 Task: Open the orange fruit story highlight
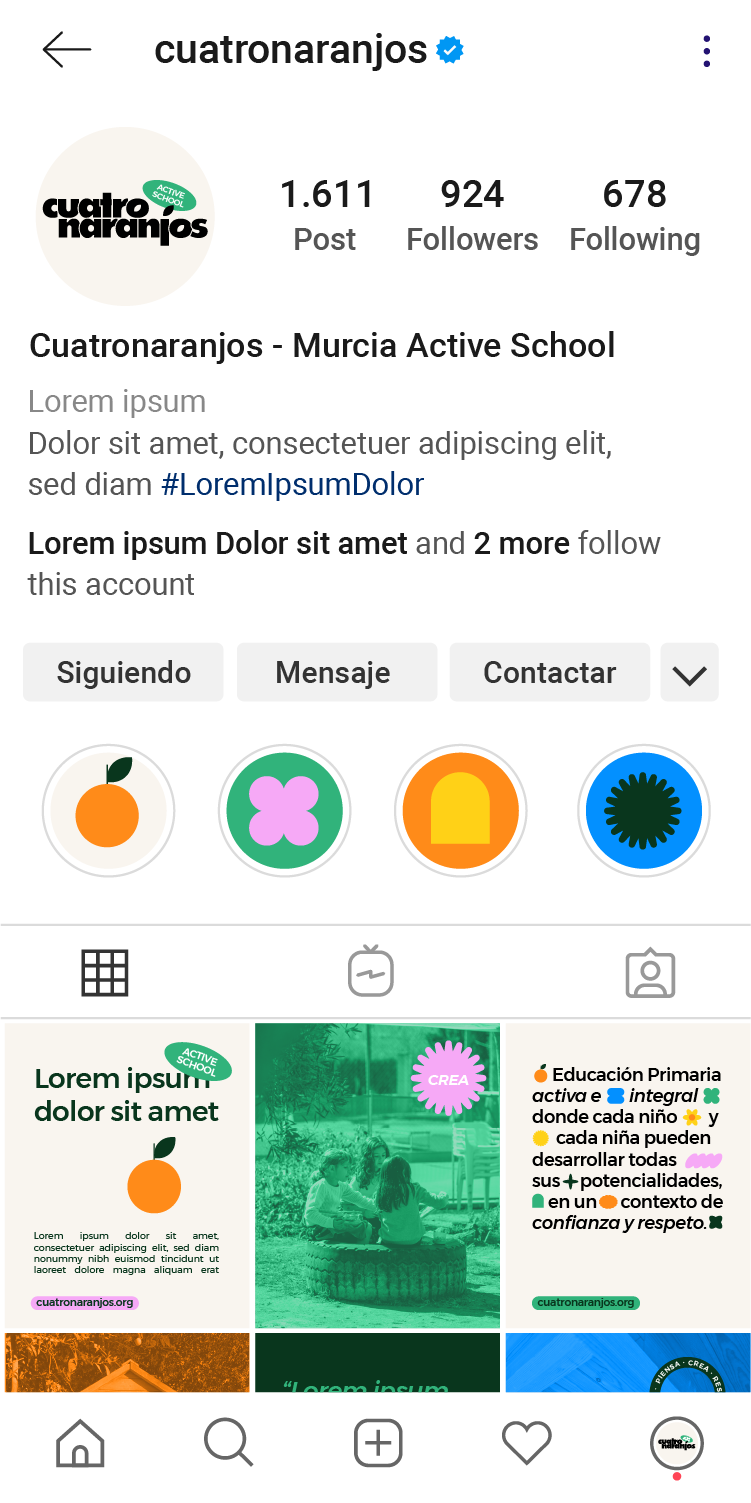point(108,810)
